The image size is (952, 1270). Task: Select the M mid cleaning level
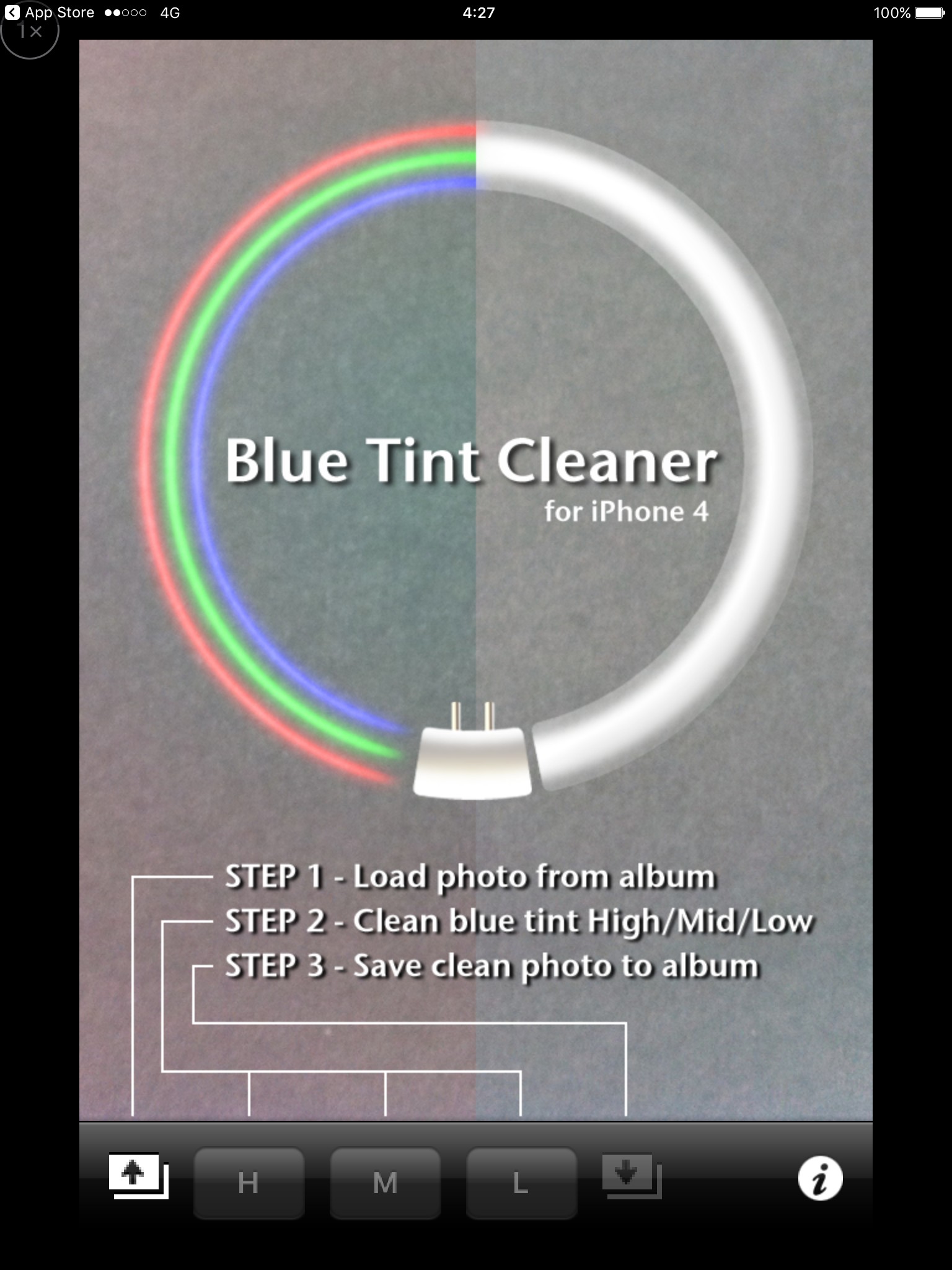(x=385, y=1183)
